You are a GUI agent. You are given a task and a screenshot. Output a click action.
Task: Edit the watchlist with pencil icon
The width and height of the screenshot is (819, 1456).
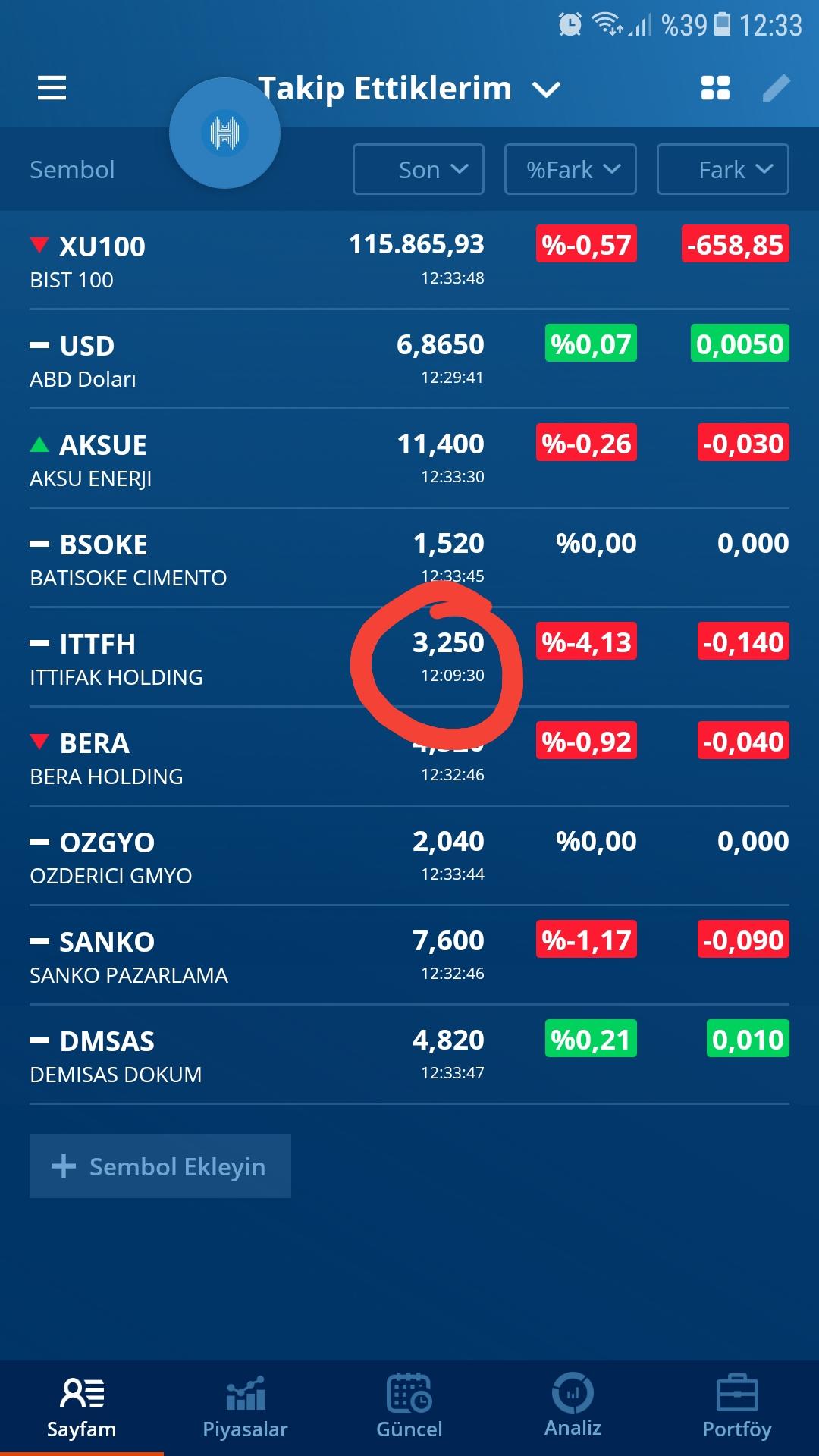coord(776,88)
